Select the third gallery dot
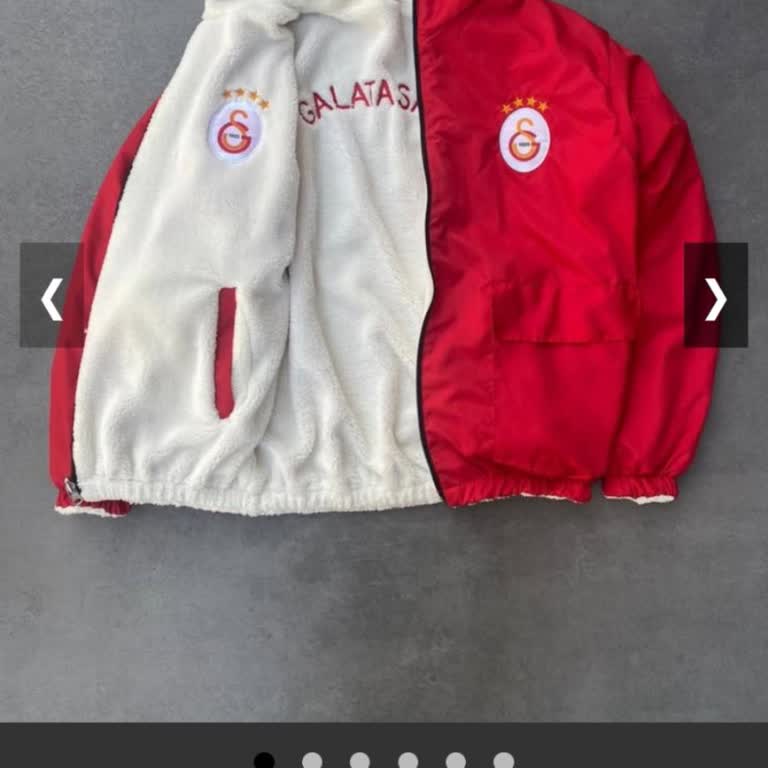 [360, 762]
